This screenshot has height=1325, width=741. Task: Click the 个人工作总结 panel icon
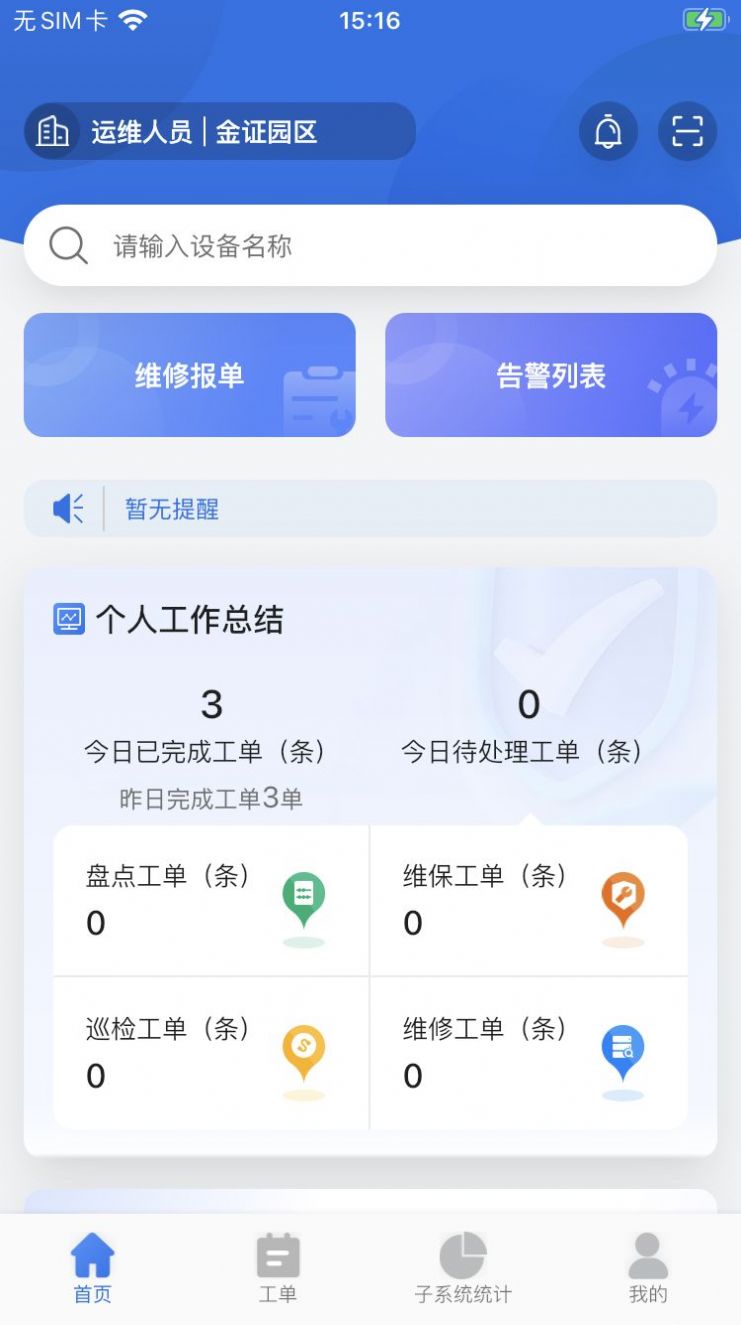tap(67, 620)
